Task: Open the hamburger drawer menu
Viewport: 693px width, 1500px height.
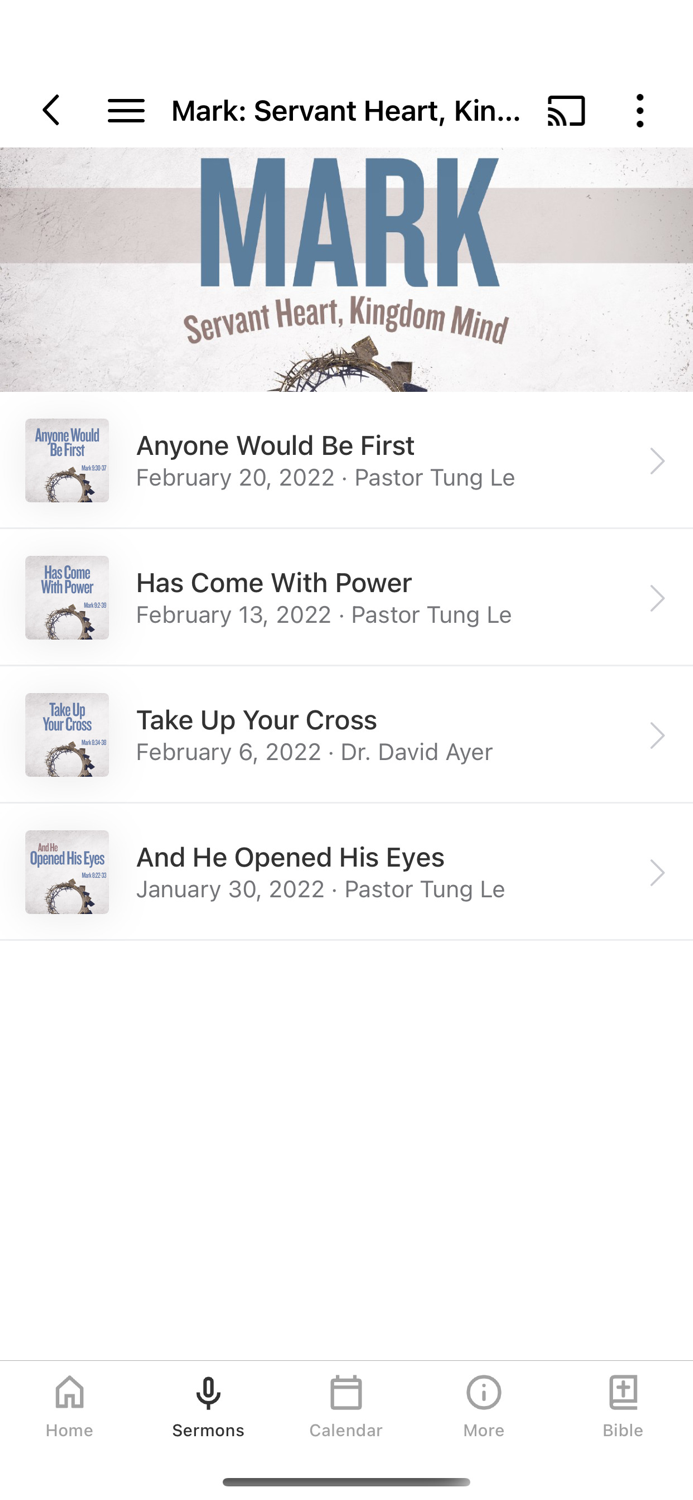Action: click(126, 110)
